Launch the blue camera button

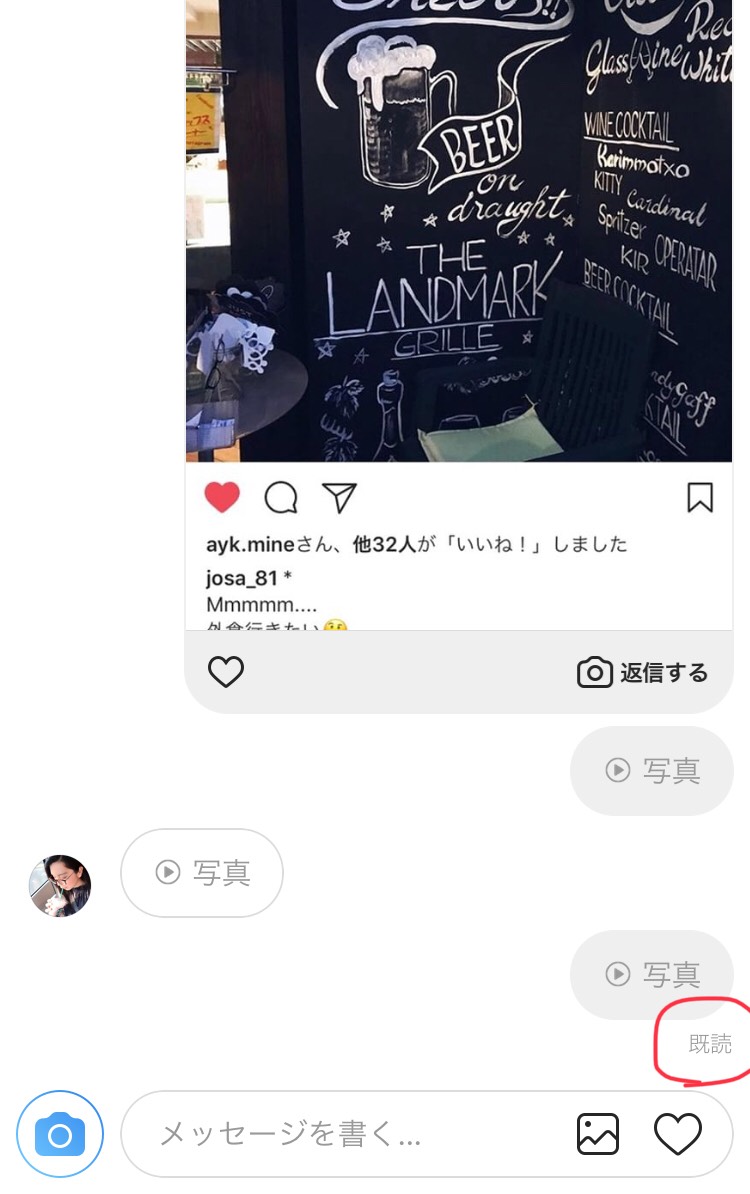click(x=60, y=1135)
